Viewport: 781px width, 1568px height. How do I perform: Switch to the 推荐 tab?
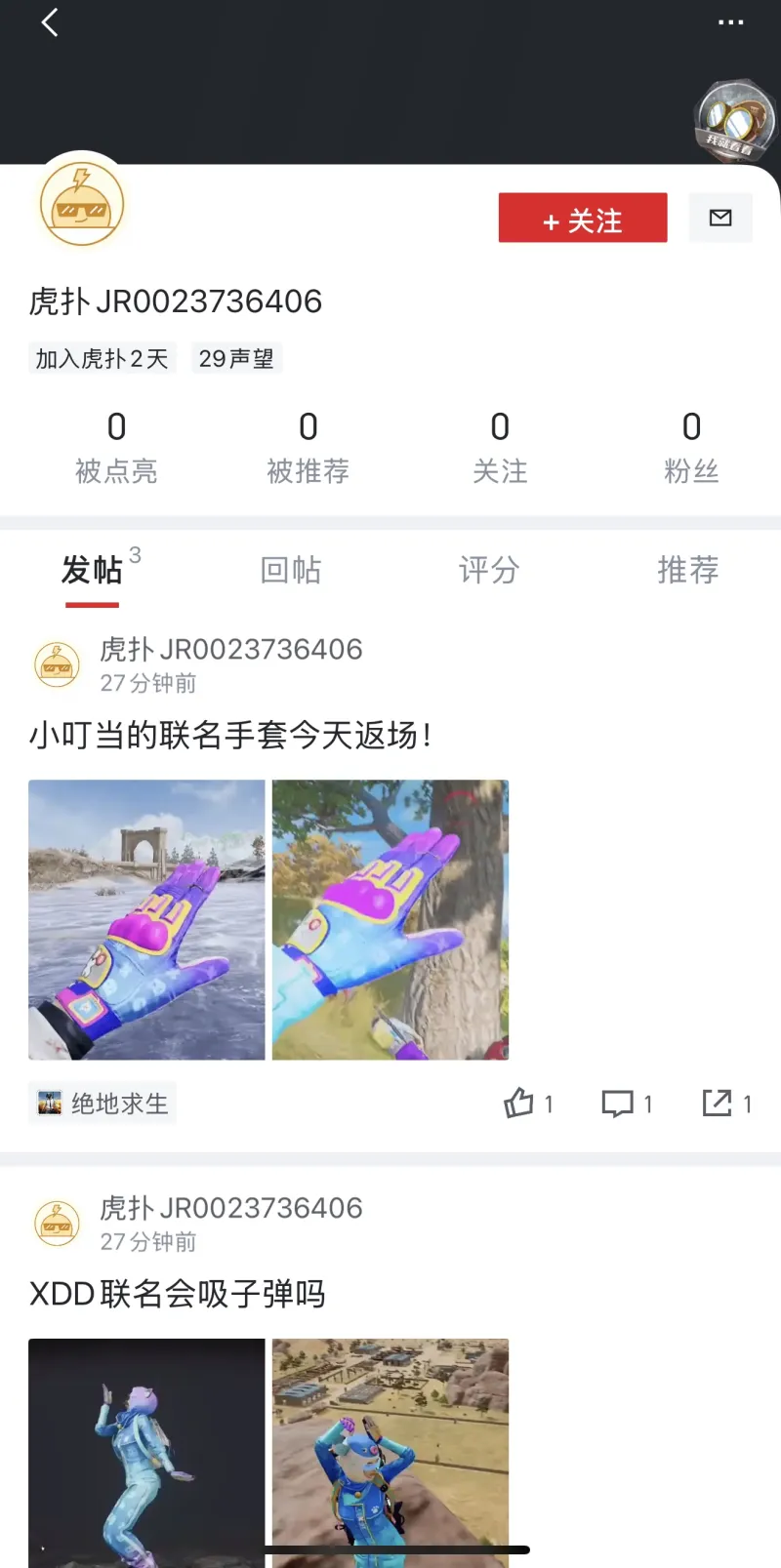coord(688,570)
